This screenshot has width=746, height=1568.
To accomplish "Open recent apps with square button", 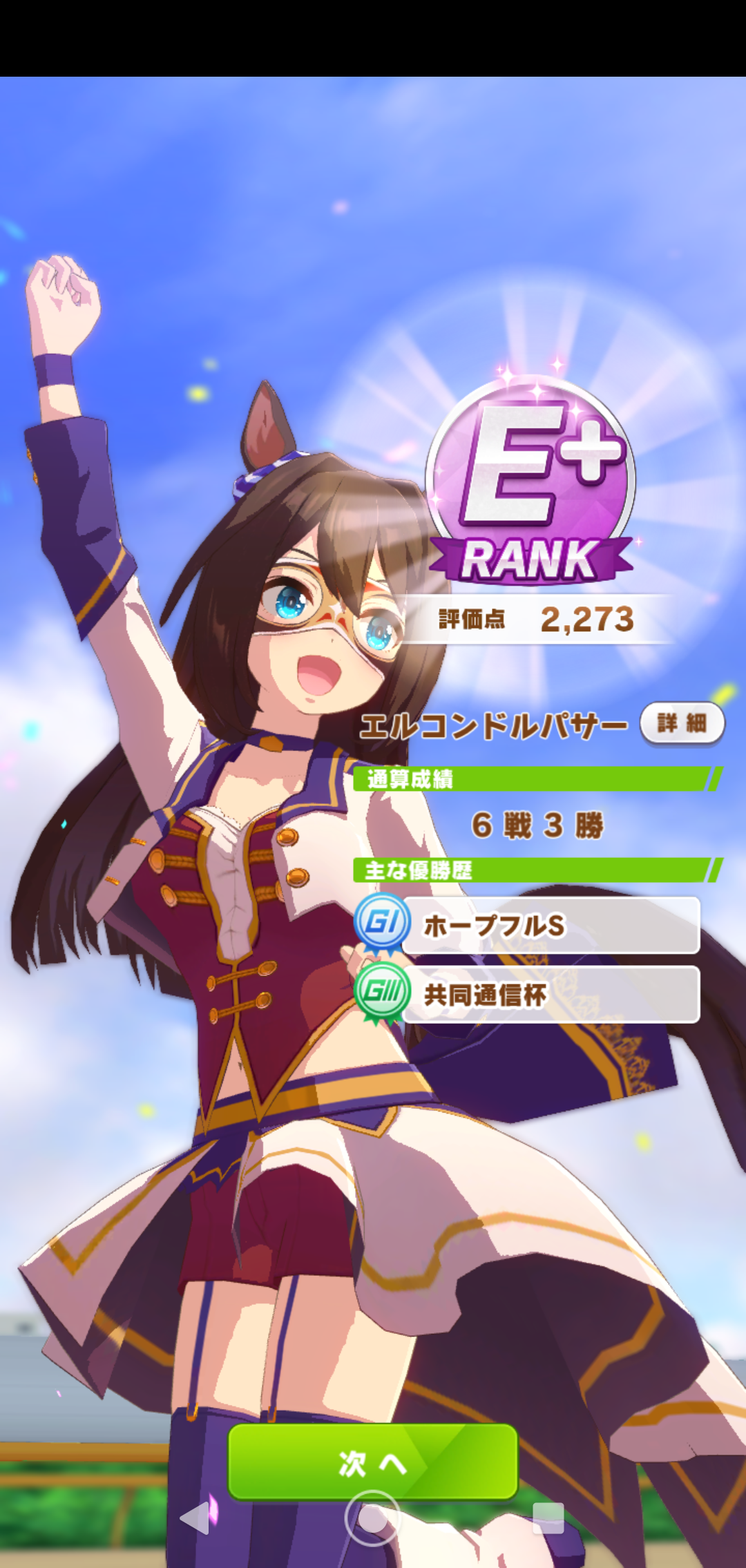I will [x=548, y=1518].
